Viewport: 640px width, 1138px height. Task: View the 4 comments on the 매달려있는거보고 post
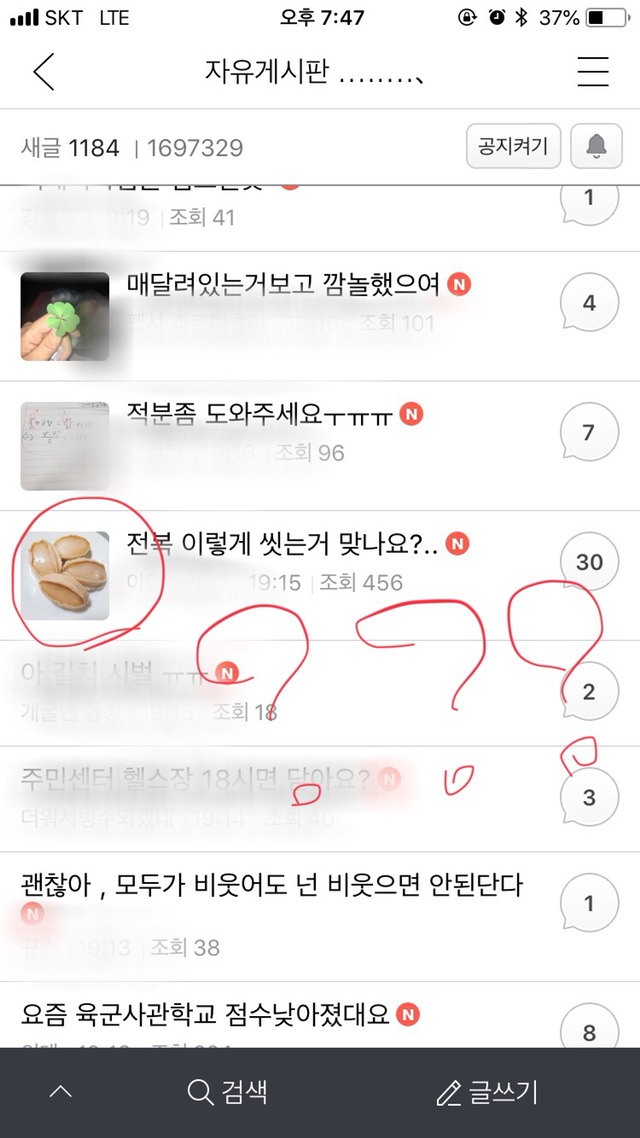tap(589, 303)
